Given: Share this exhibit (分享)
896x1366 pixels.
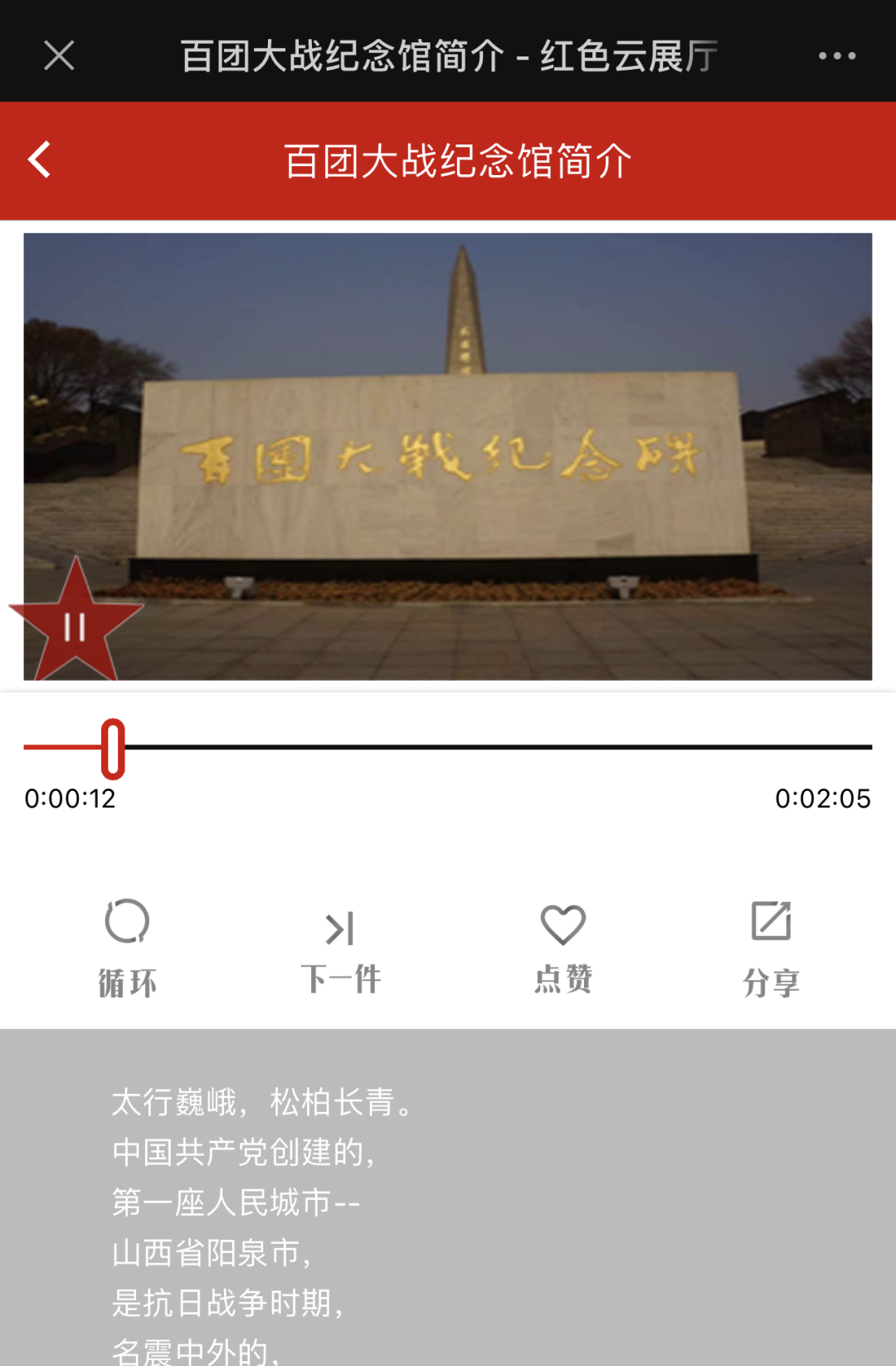Looking at the screenshot, I should (x=771, y=947).
